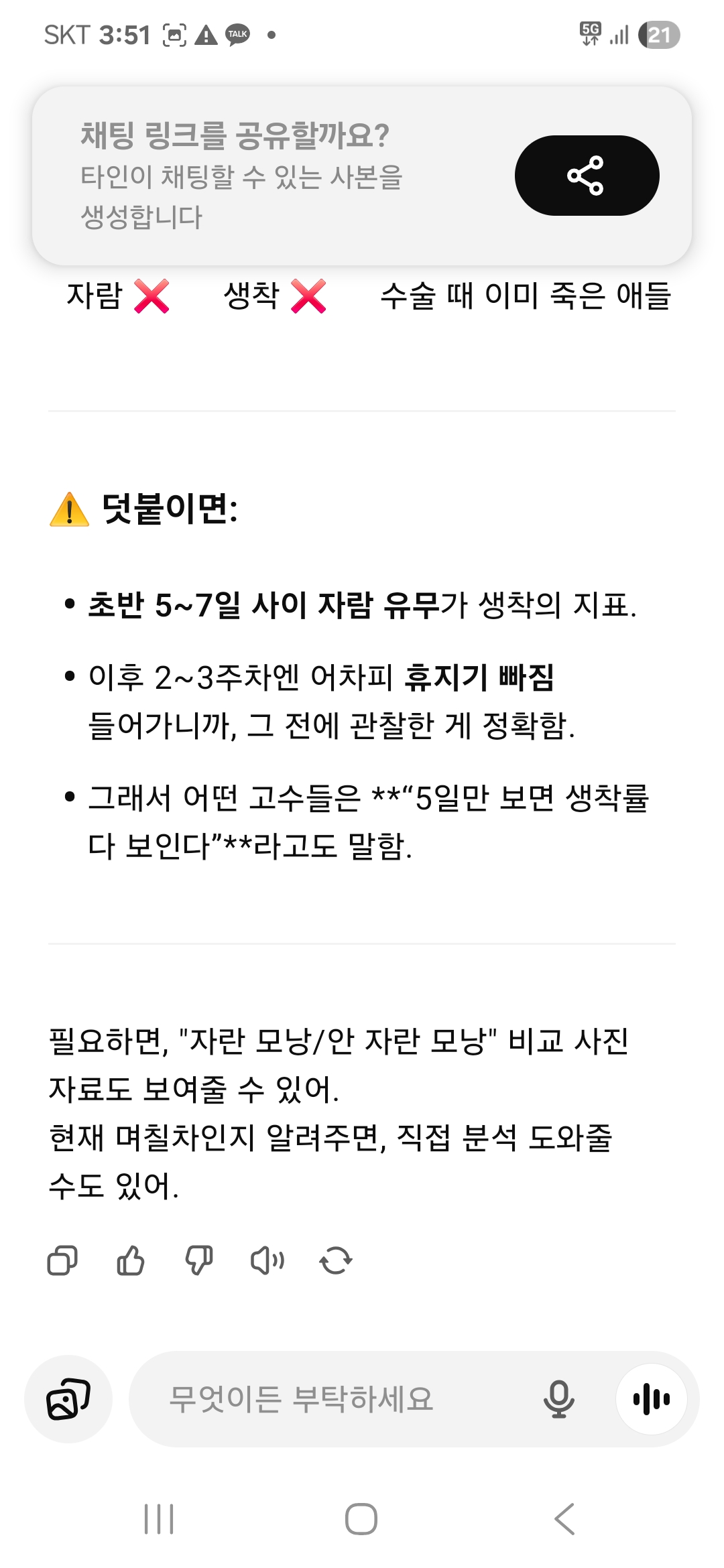Open recent apps from the navigation bar
Viewport: 724px width, 1568px height.
click(160, 1519)
